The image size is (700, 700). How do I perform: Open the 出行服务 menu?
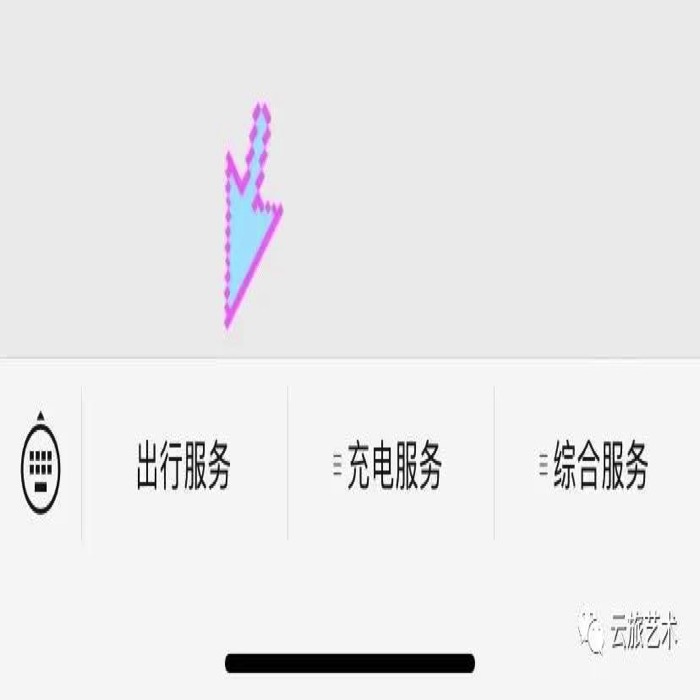click(x=184, y=465)
